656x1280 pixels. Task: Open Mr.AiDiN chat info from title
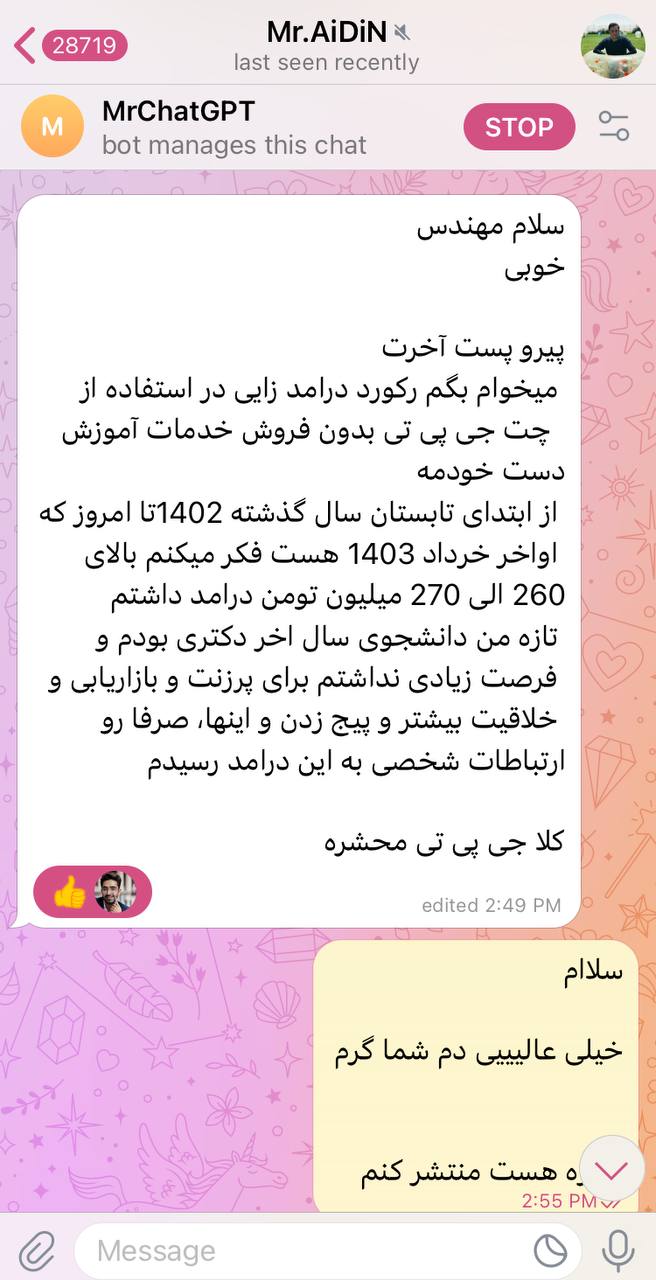327,46
